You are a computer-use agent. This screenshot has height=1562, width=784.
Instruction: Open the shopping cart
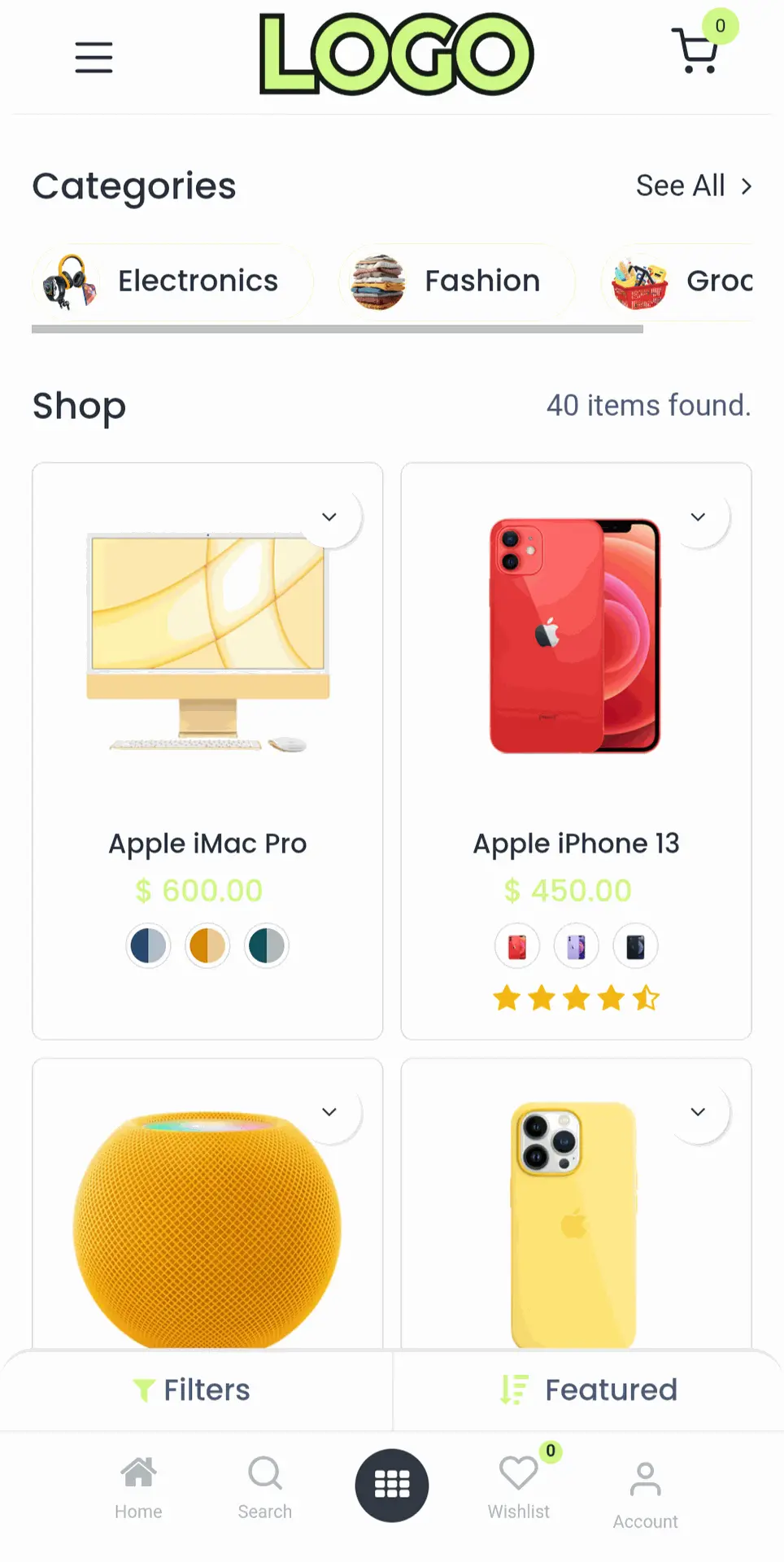[696, 50]
